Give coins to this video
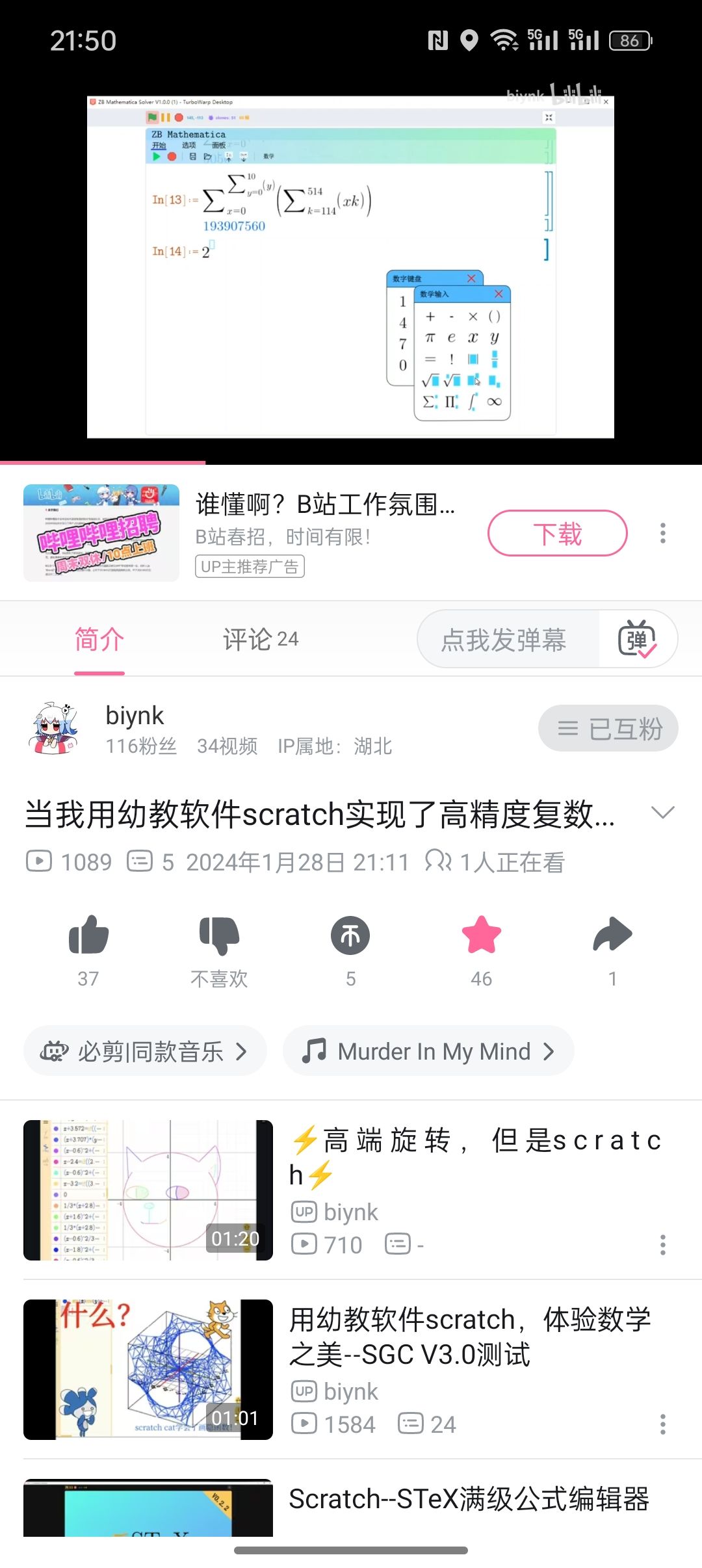 pos(350,936)
